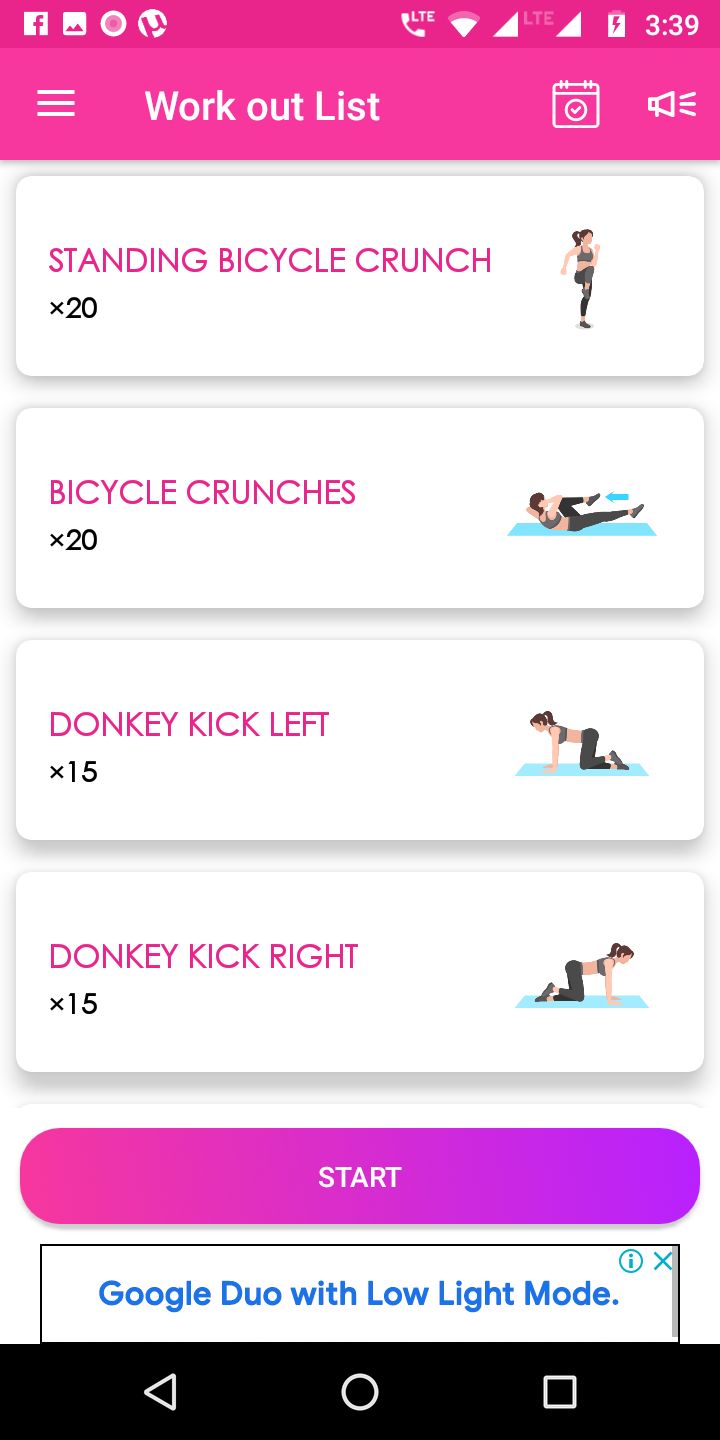The image size is (720, 1440).
Task: Go back using system navigation
Action: tap(160, 1391)
